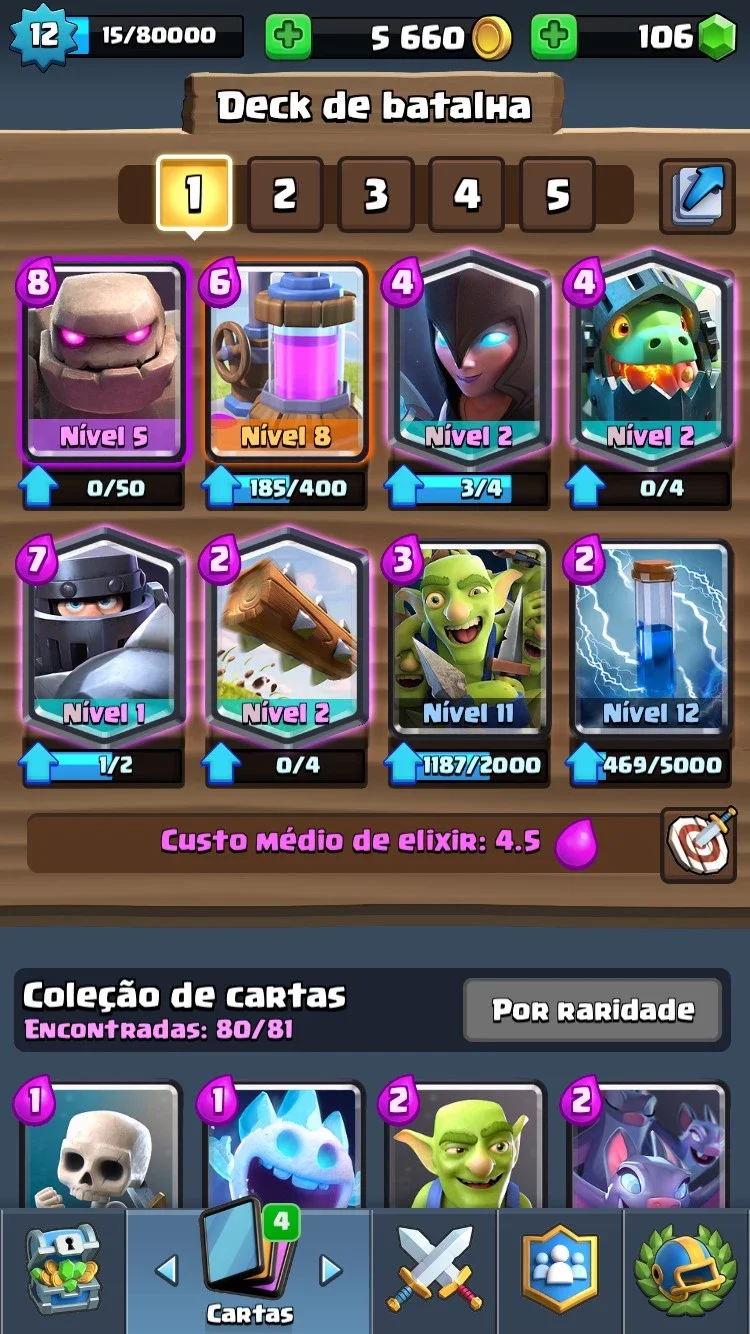Image resolution: width=750 pixels, height=1334 pixels.
Task: Select the Inferno Dragon card
Action: tap(650, 360)
